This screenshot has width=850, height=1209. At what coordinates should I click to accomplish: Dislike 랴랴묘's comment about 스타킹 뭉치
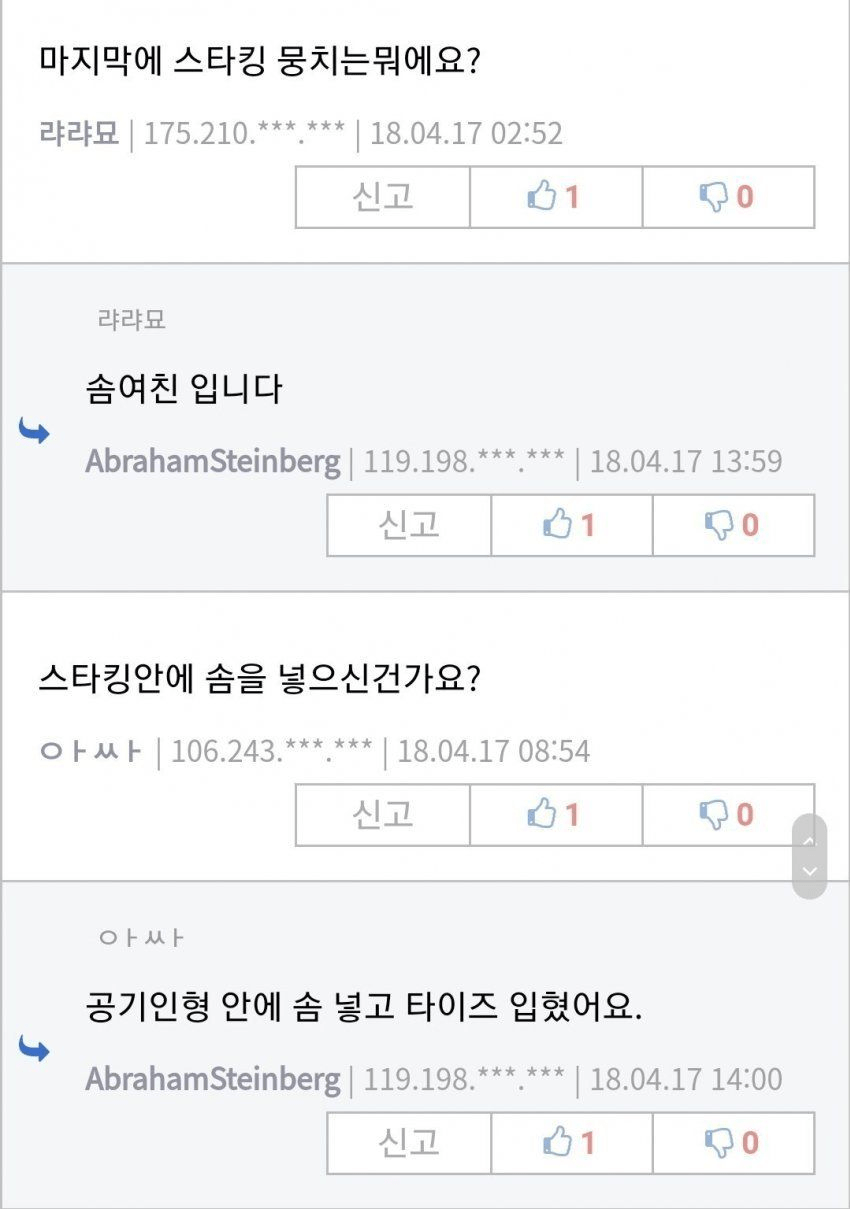click(x=728, y=197)
